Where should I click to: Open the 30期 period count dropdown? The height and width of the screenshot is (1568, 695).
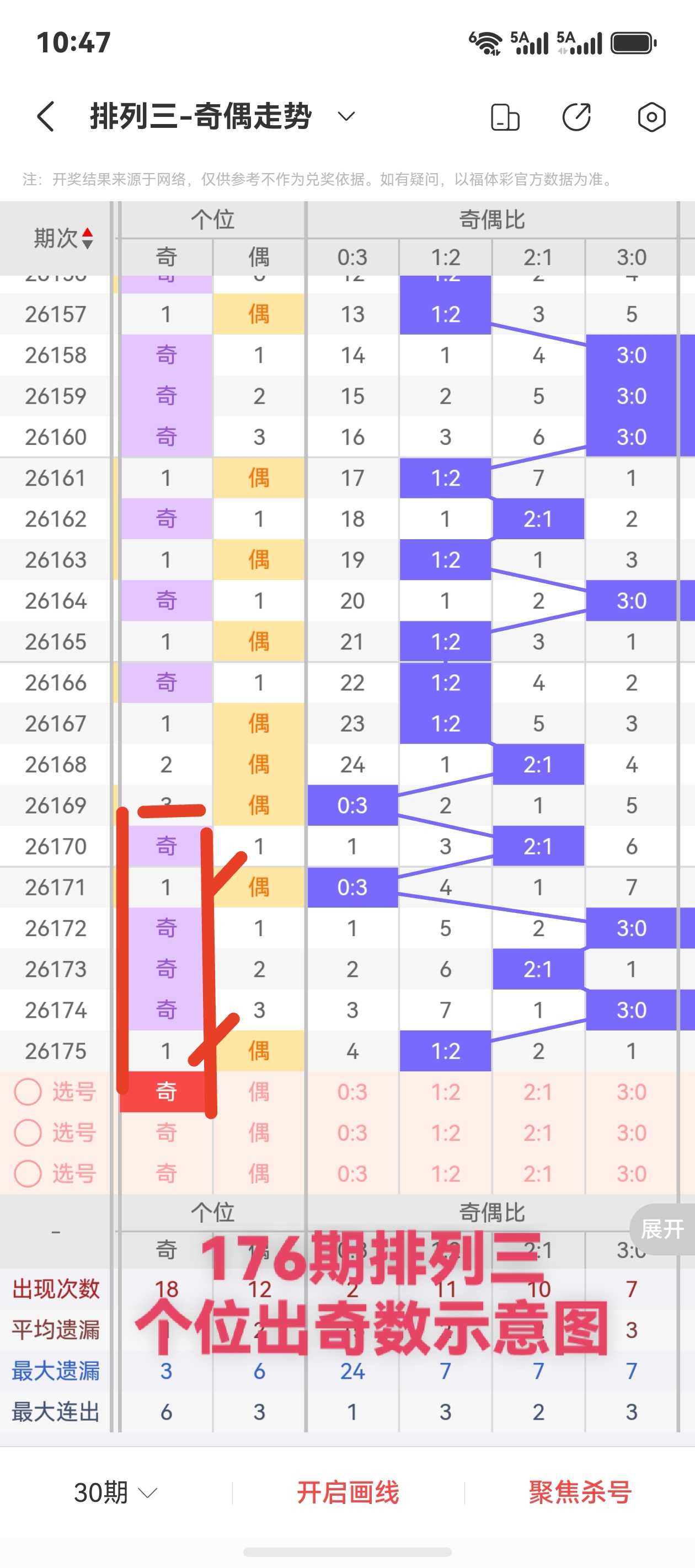(116, 1492)
